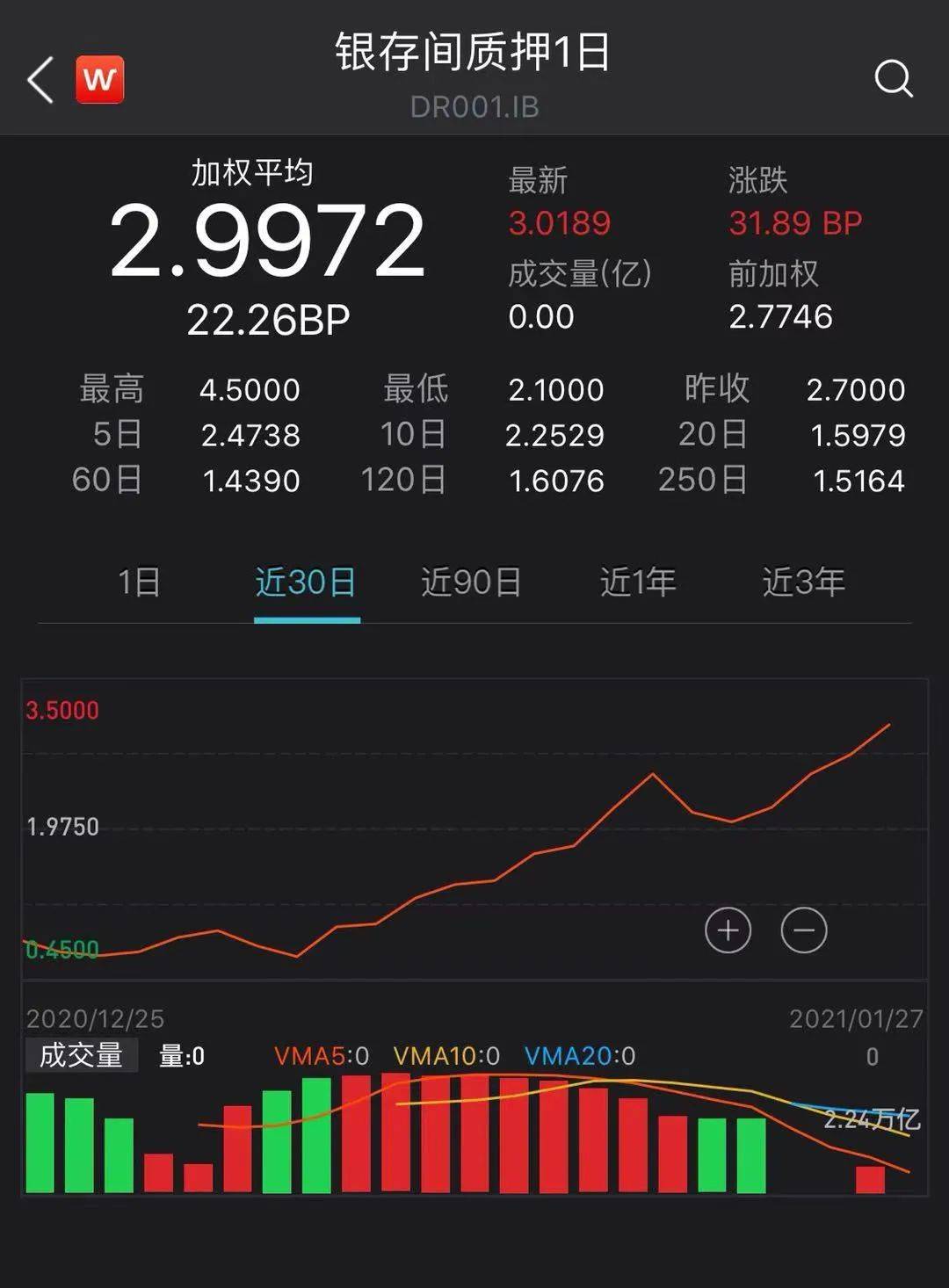Open the search magnifier icon
949x1288 pixels.
click(894, 82)
